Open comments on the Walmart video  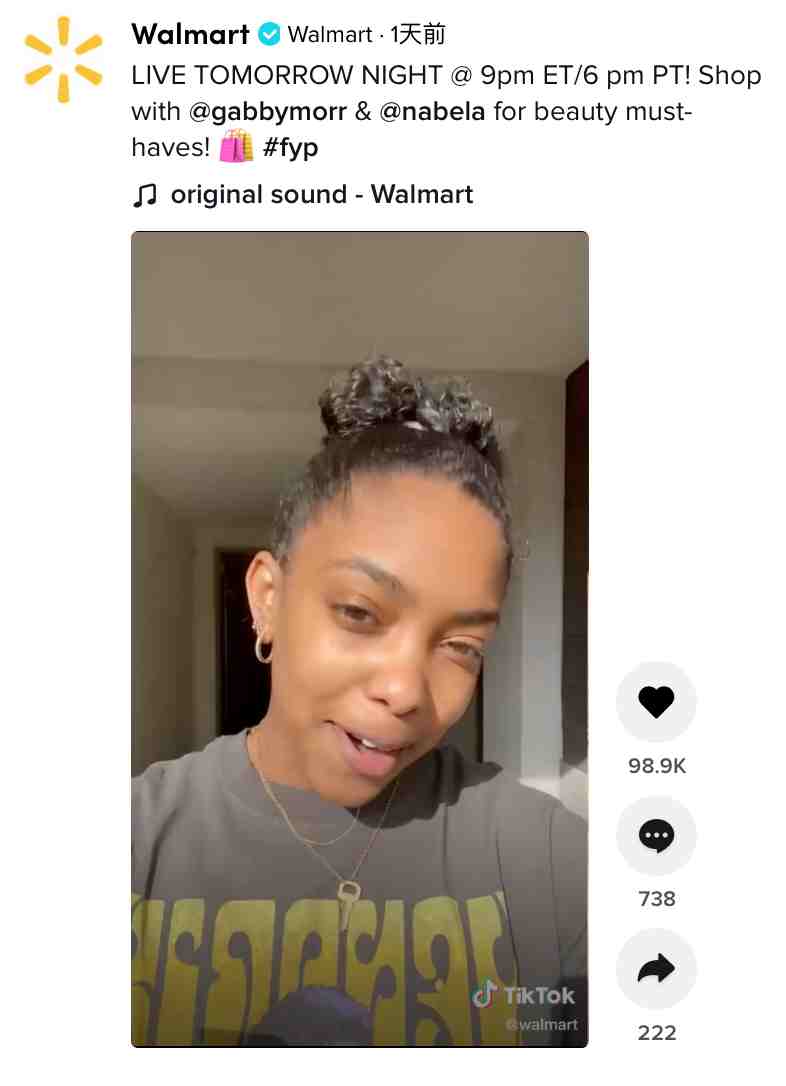(x=656, y=836)
